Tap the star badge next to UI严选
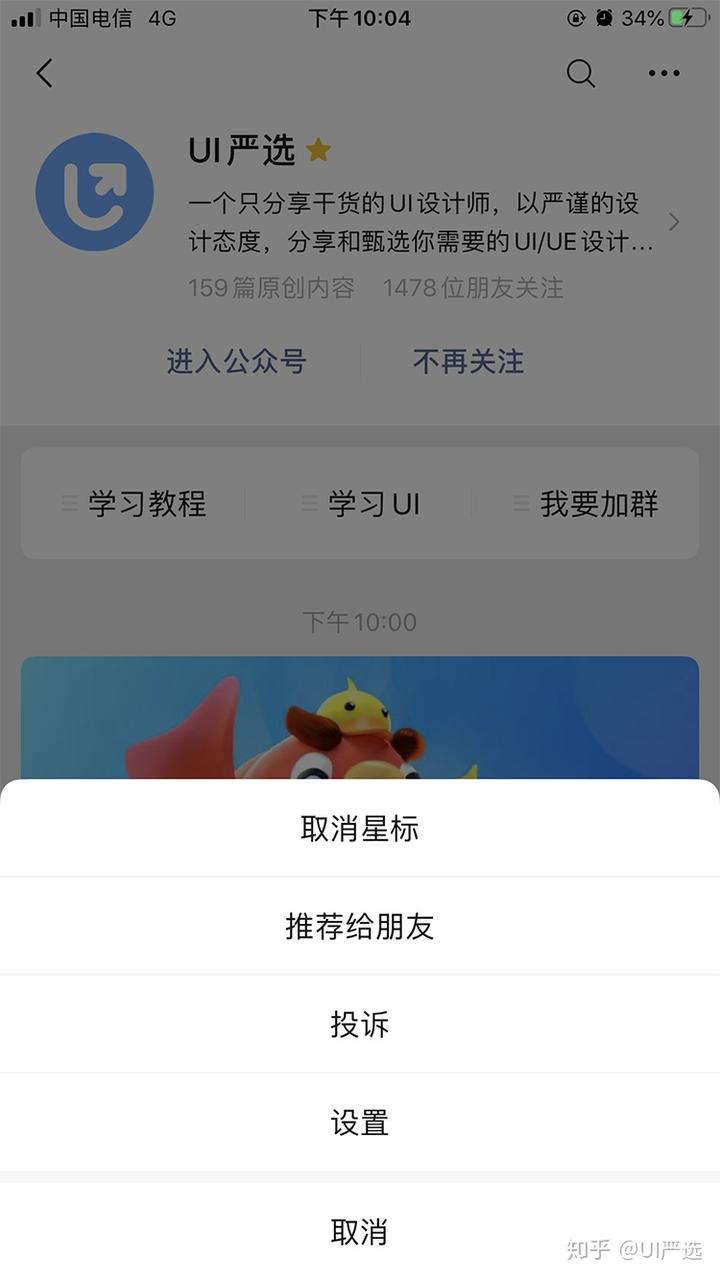 pos(318,148)
